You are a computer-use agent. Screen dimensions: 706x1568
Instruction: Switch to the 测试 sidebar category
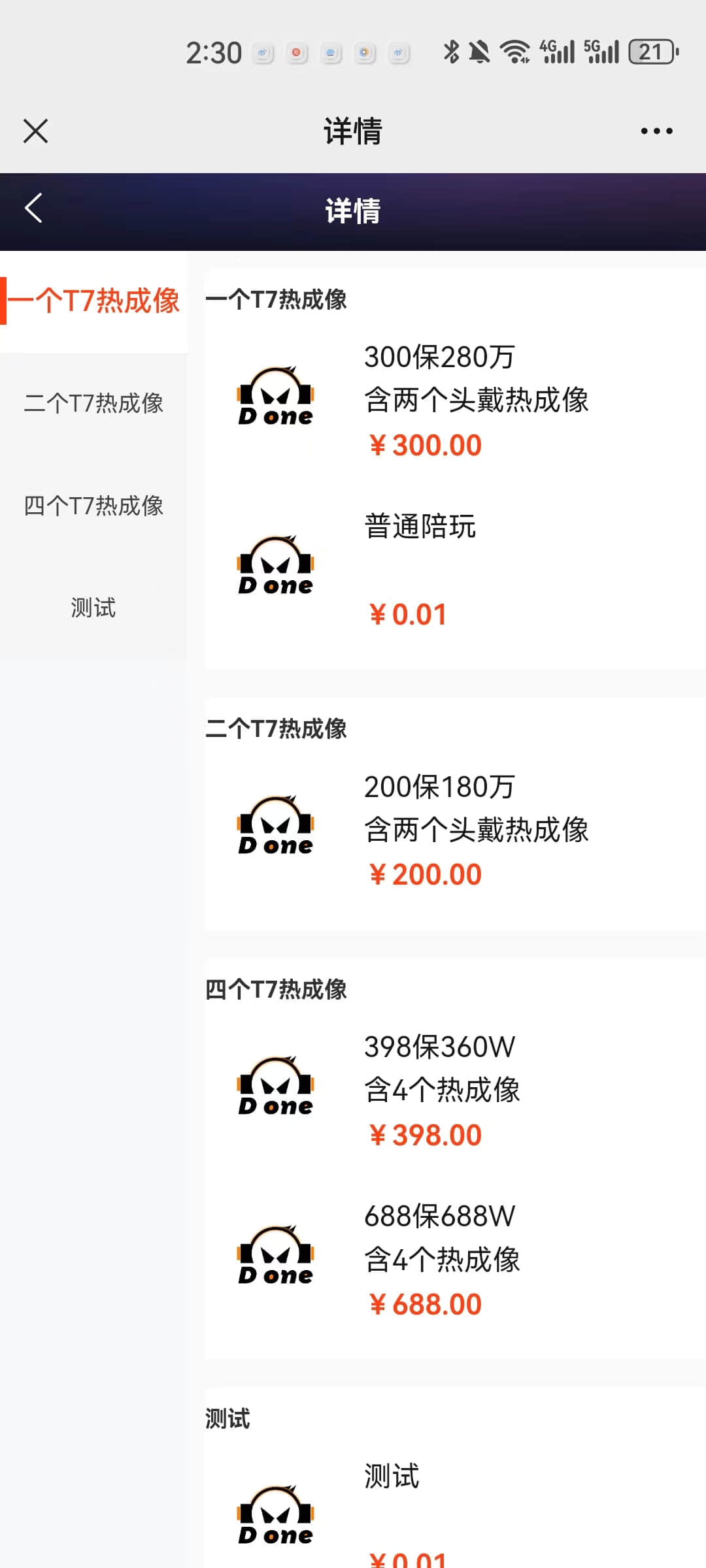tap(94, 608)
